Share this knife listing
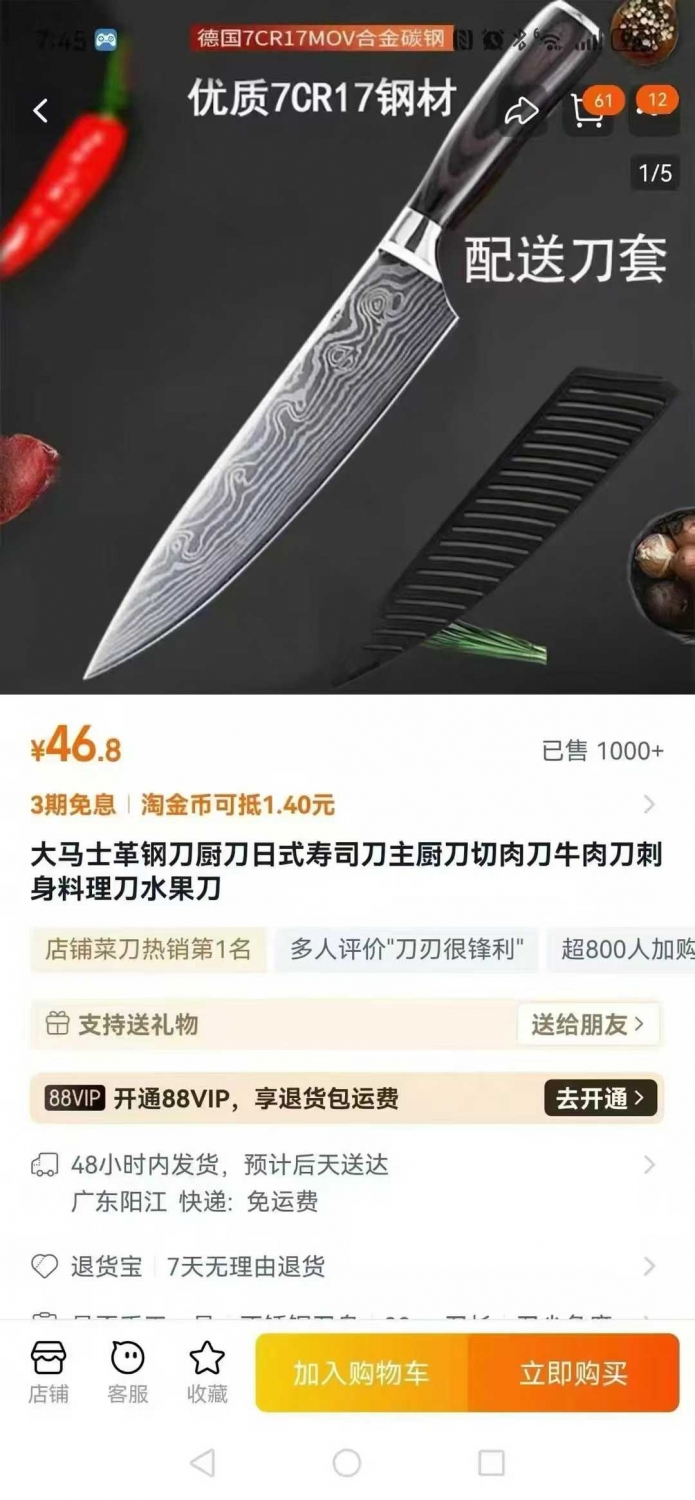Screen dimensions: 695x1500 coord(520,112)
